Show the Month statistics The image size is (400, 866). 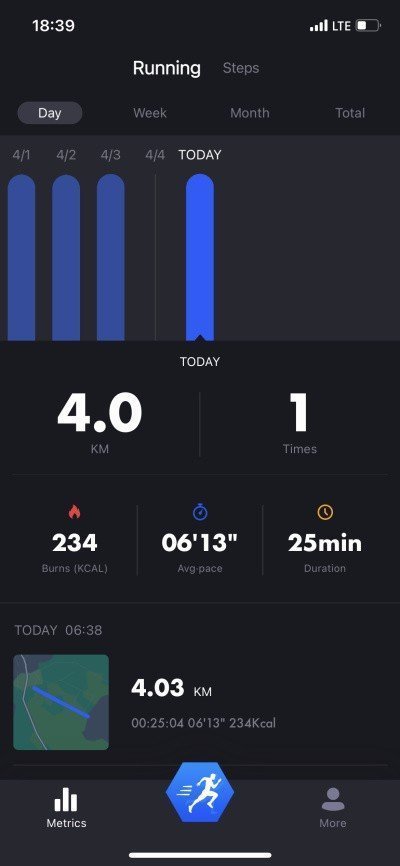click(250, 113)
